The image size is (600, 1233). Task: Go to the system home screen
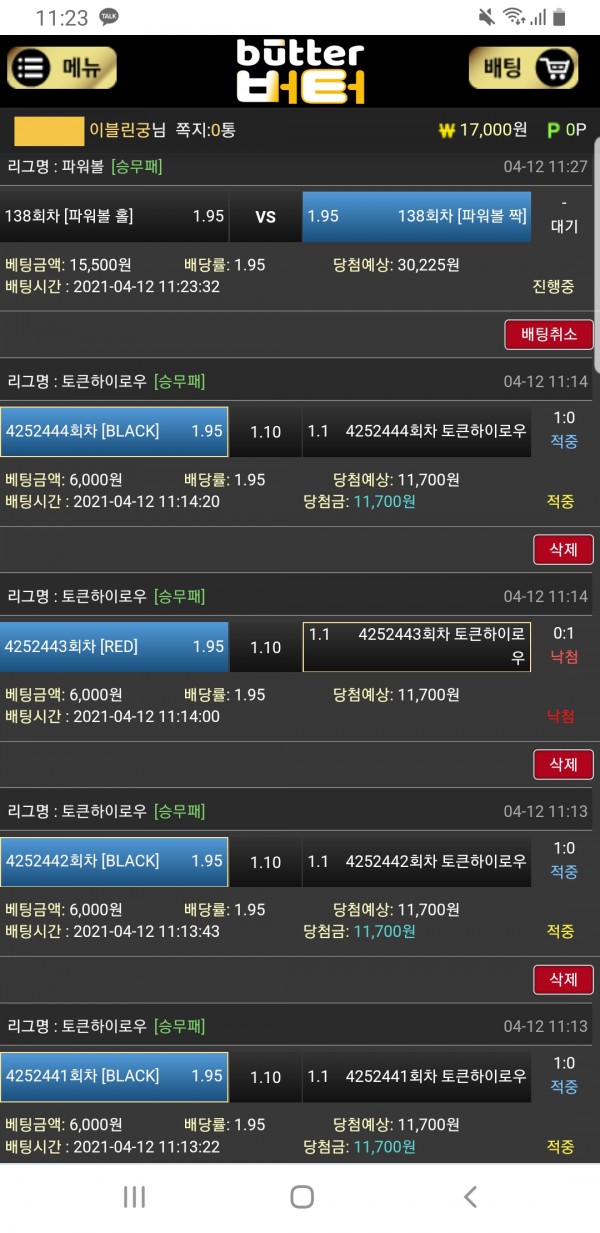coord(301,1197)
